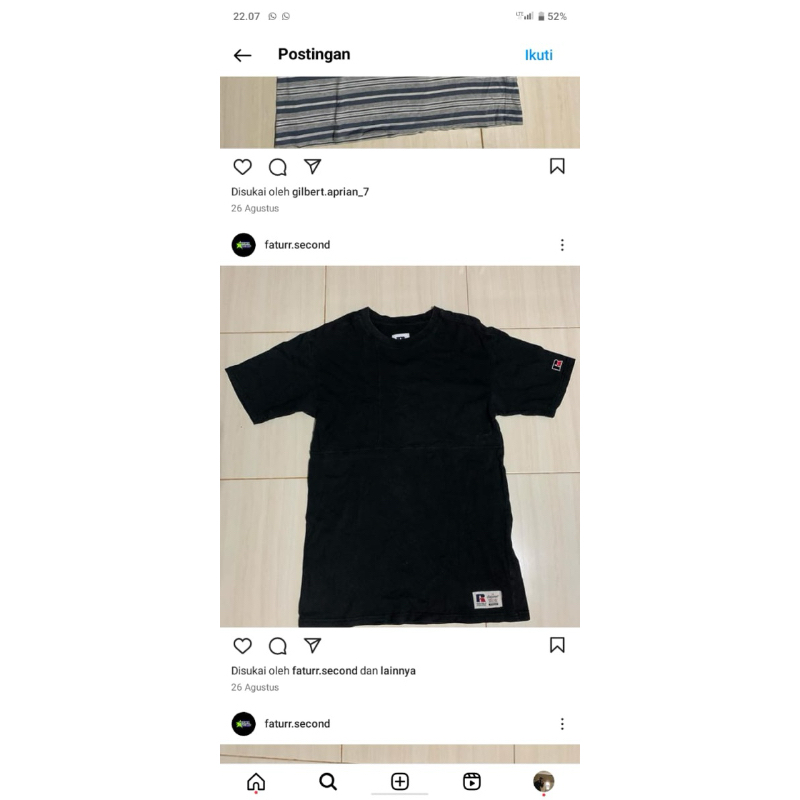
Task: Go back using the top arrow
Action: tap(242, 56)
